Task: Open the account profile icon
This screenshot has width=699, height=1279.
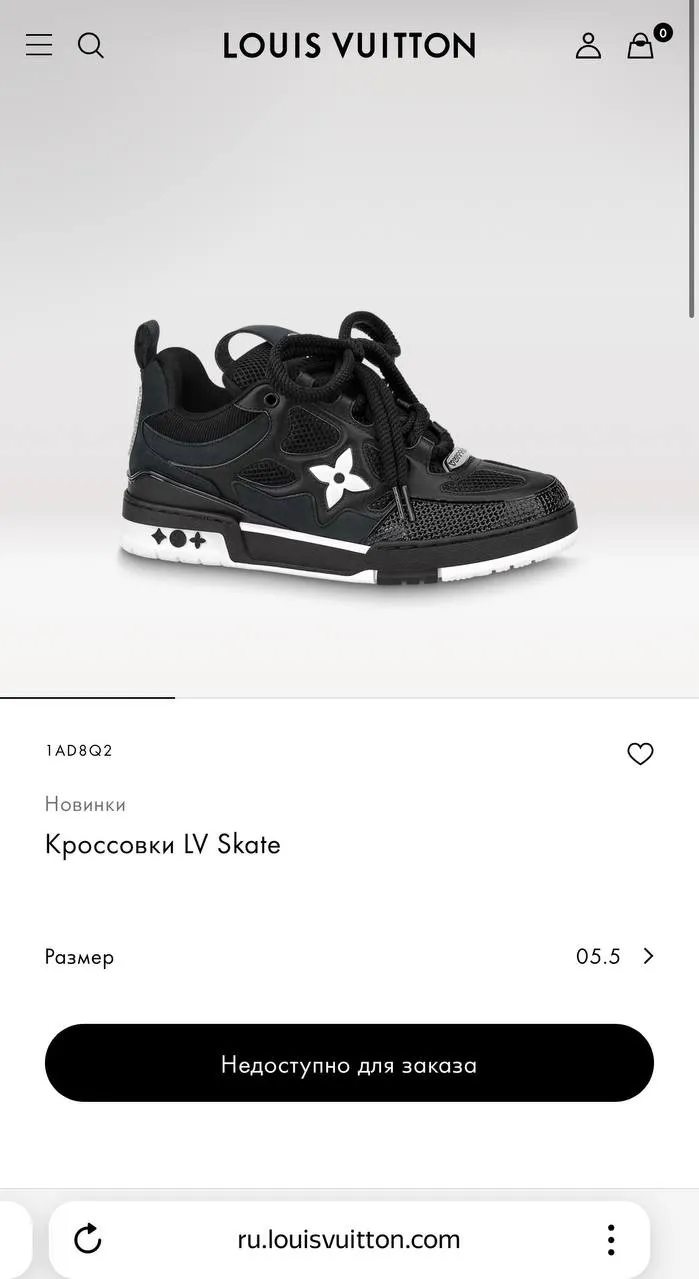Action: pos(588,45)
